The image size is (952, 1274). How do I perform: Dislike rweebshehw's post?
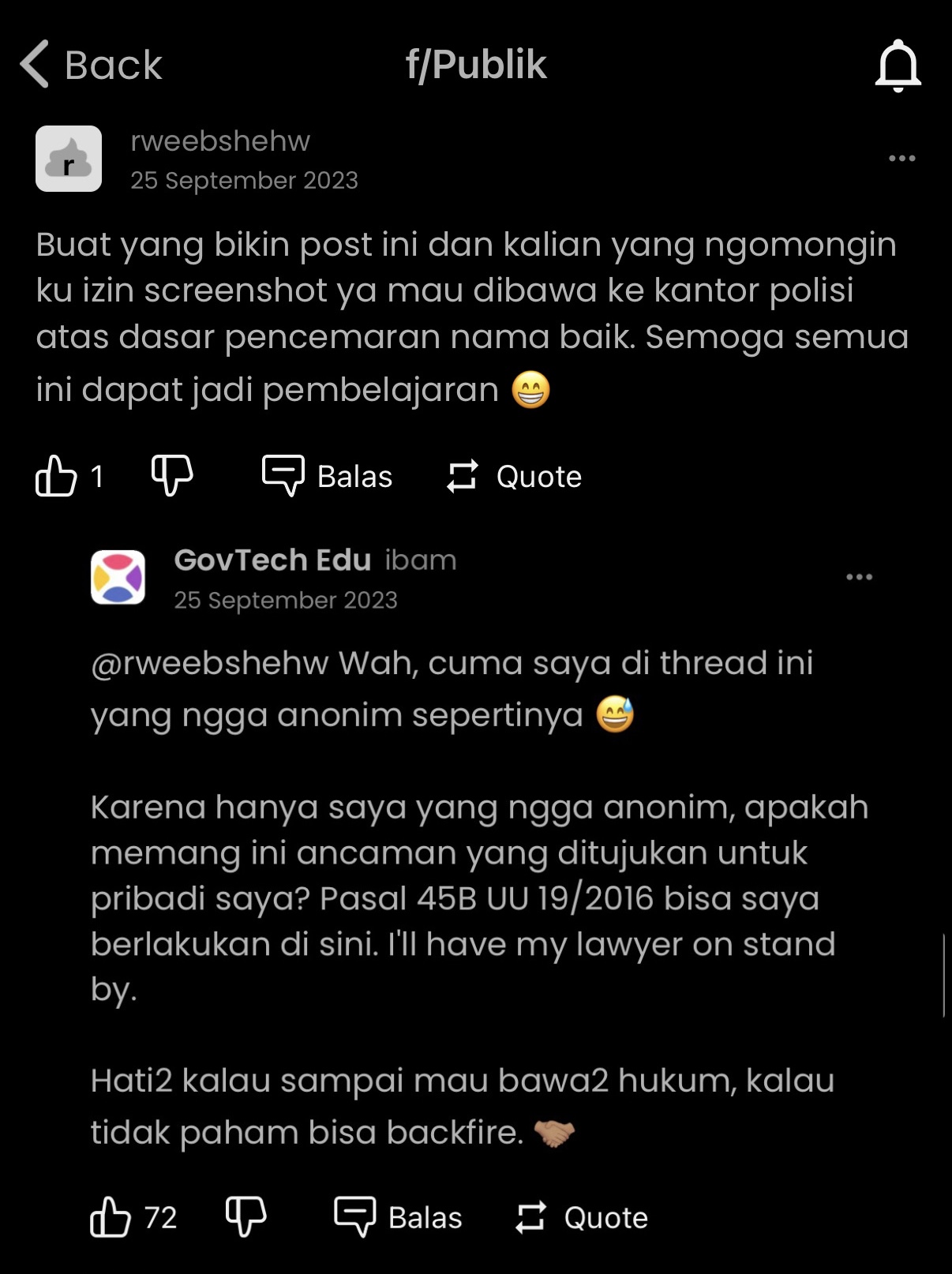[x=172, y=476]
